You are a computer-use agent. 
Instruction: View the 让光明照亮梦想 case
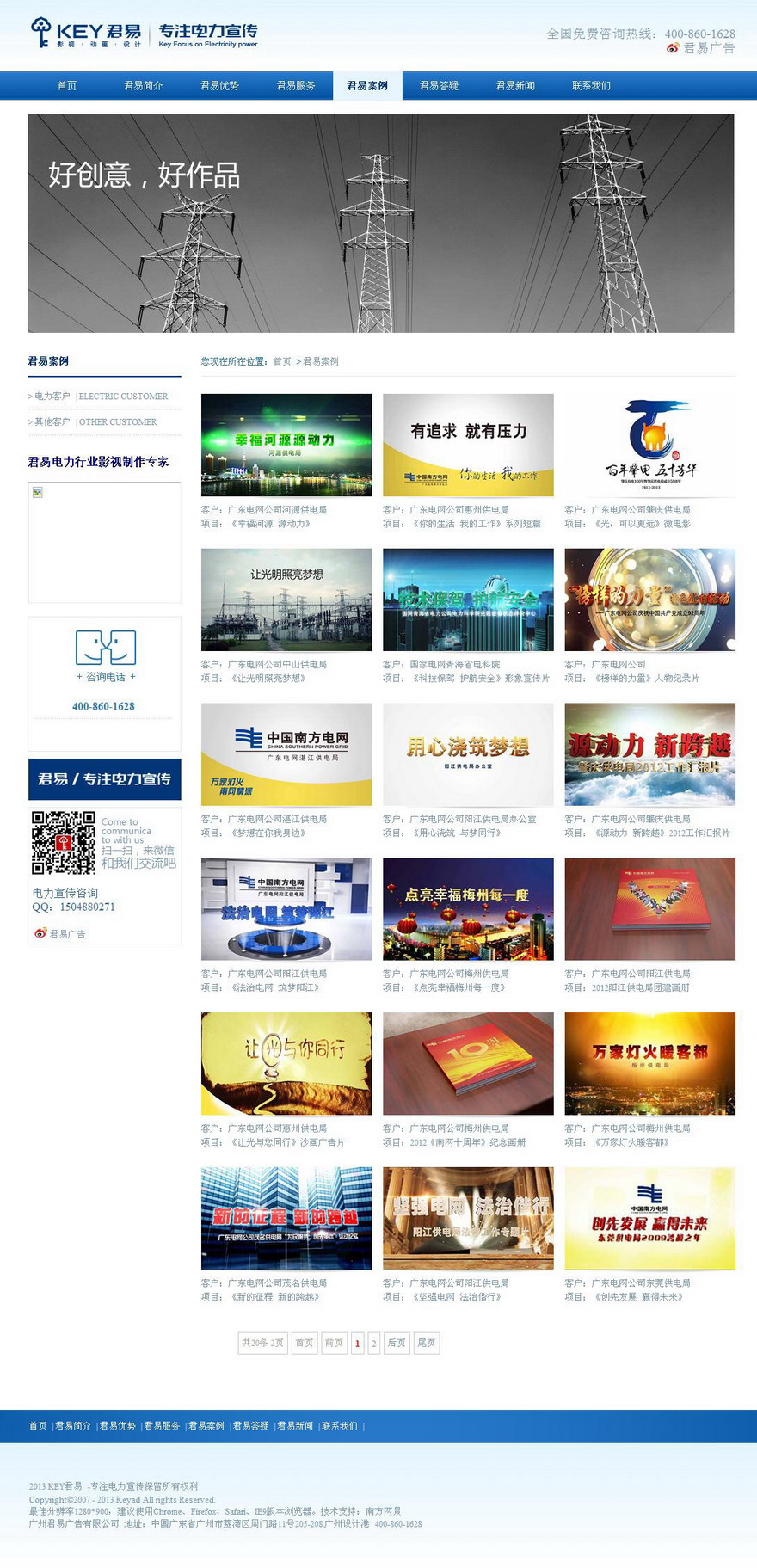pos(286,600)
